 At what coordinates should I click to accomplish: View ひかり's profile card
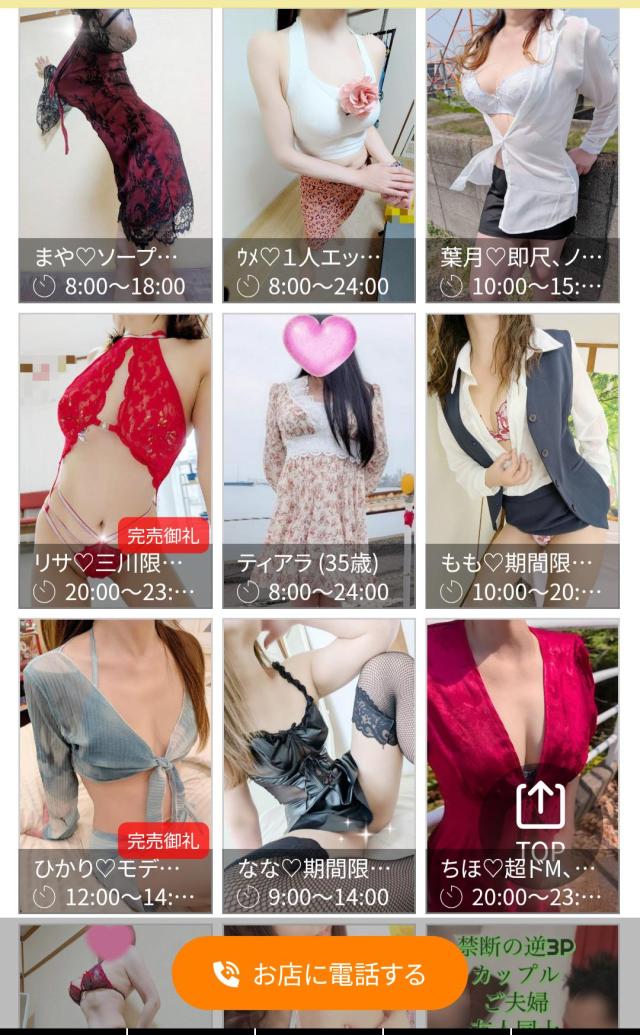[x=115, y=766]
